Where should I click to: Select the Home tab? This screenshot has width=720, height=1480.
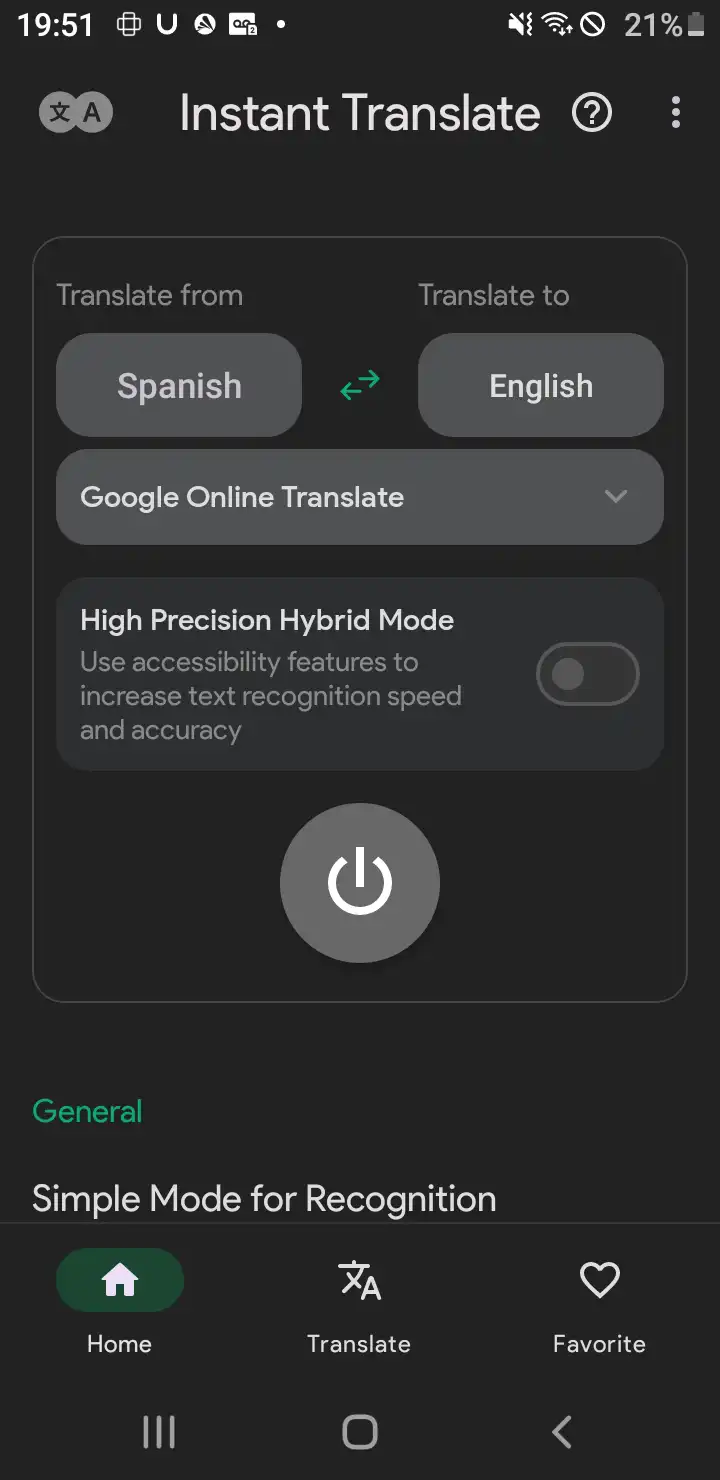120,1304
